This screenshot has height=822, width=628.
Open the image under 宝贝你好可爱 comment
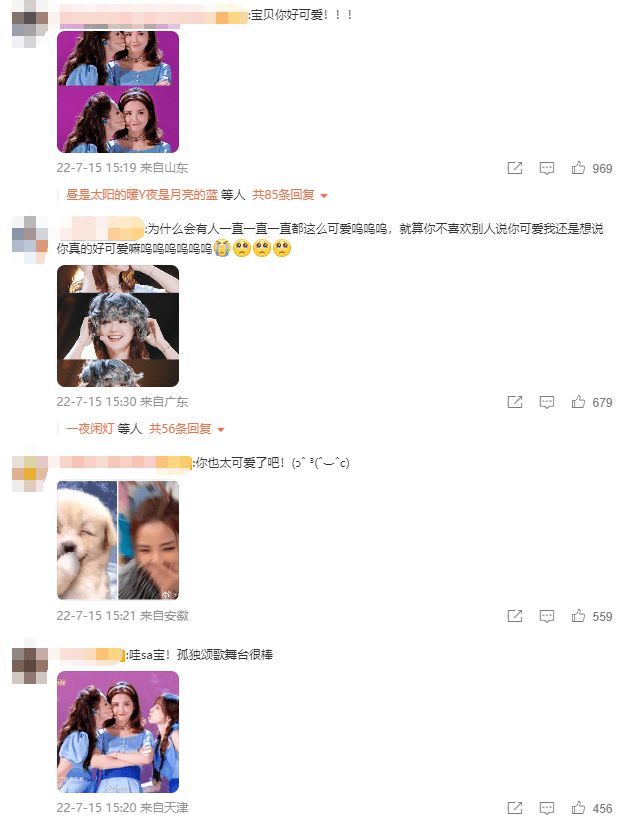pyautogui.click(x=118, y=92)
